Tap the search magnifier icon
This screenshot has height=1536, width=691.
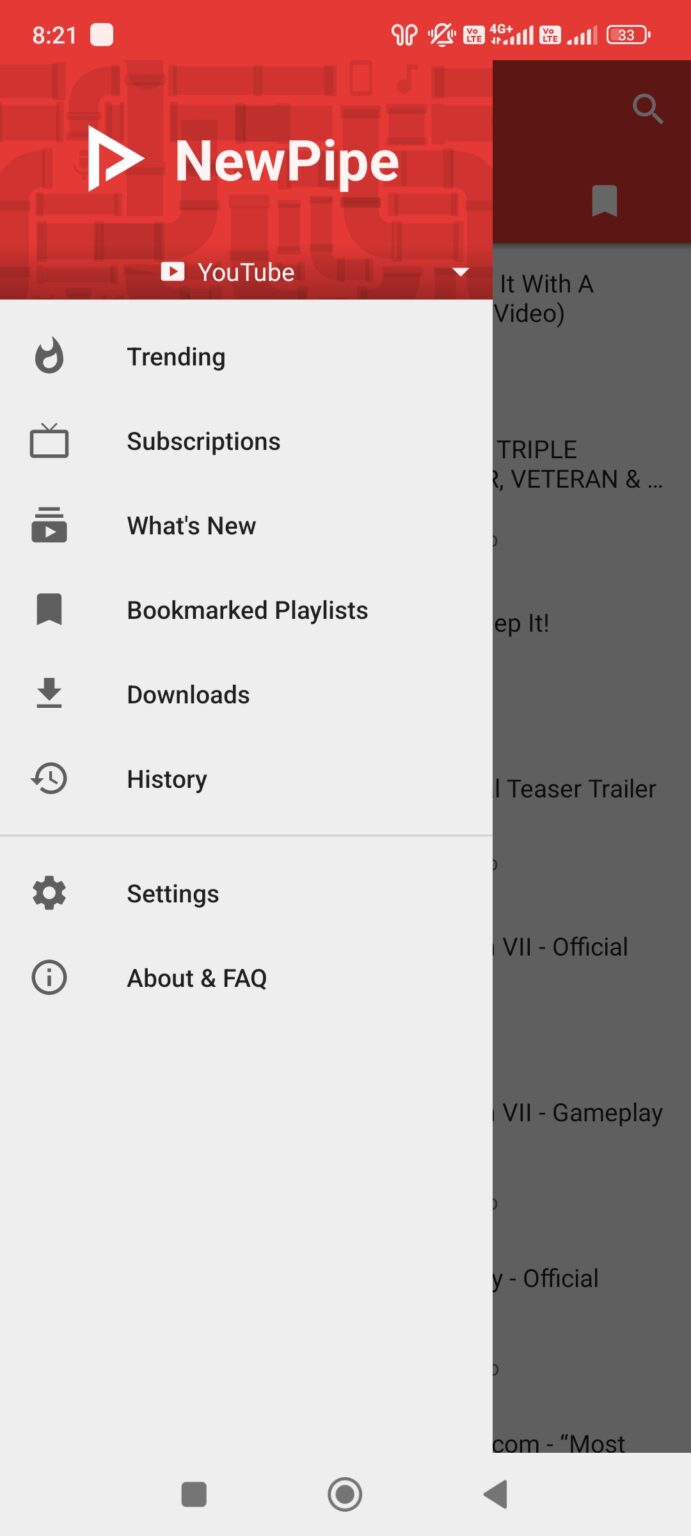pos(648,109)
